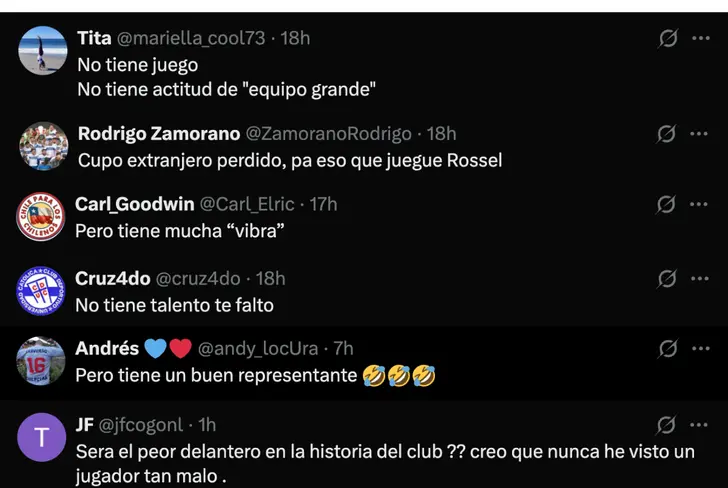This screenshot has width=728, height=488.
Task: Show more options for Carl_Goodwin's reply
Action: click(x=698, y=204)
